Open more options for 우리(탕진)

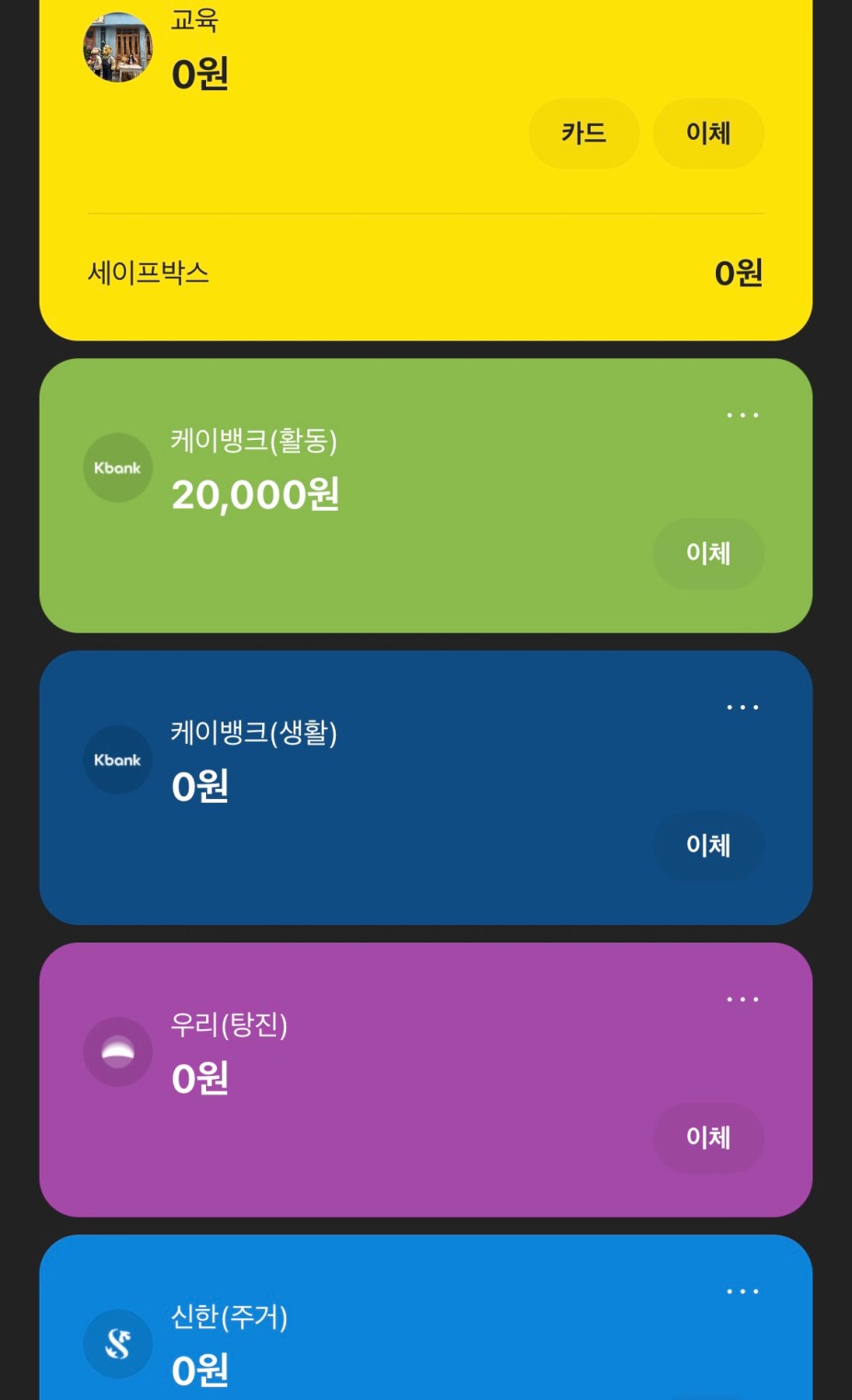coord(743,999)
